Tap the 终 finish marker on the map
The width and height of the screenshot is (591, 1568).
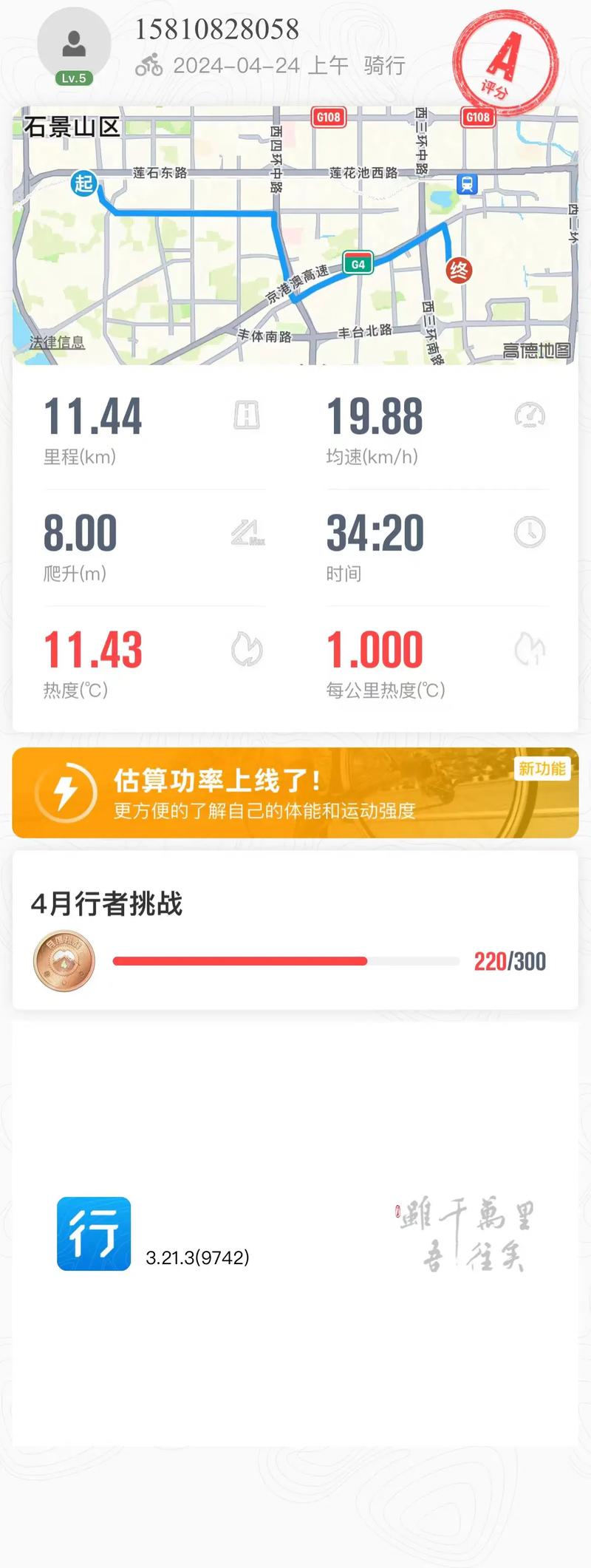click(460, 268)
